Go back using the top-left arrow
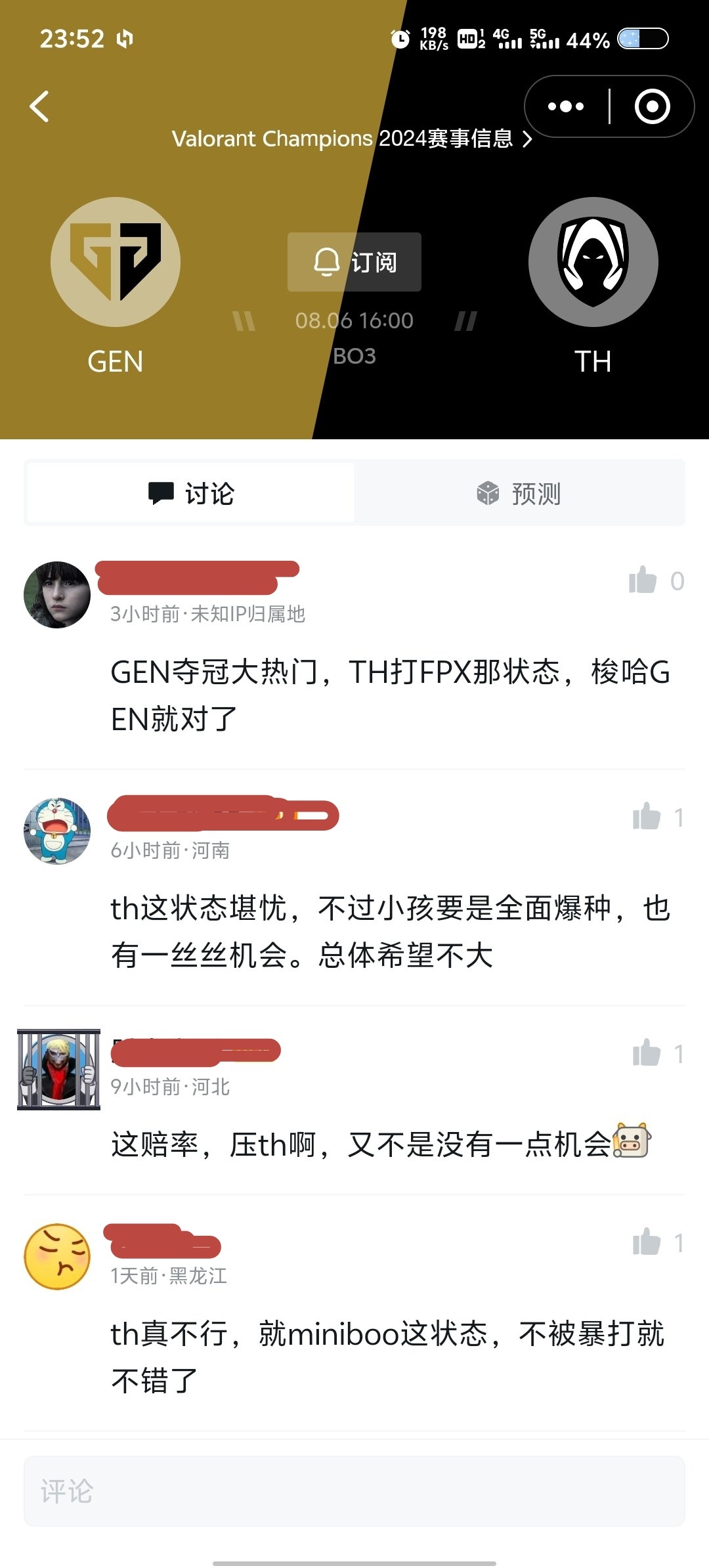This screenshot has height=1568, width=709. [39, 106]
